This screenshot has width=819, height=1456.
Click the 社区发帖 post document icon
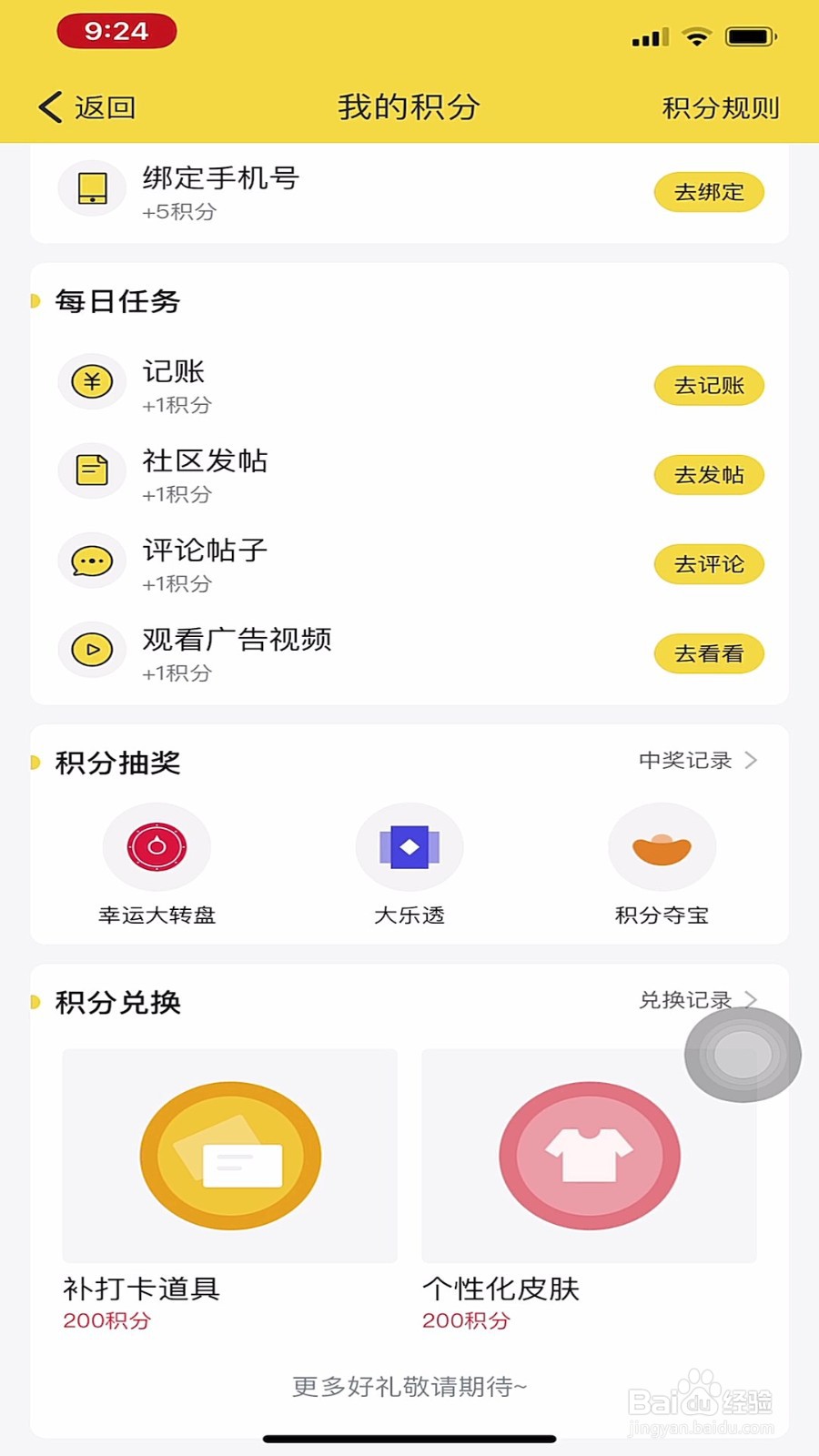[x=91, y=470]
